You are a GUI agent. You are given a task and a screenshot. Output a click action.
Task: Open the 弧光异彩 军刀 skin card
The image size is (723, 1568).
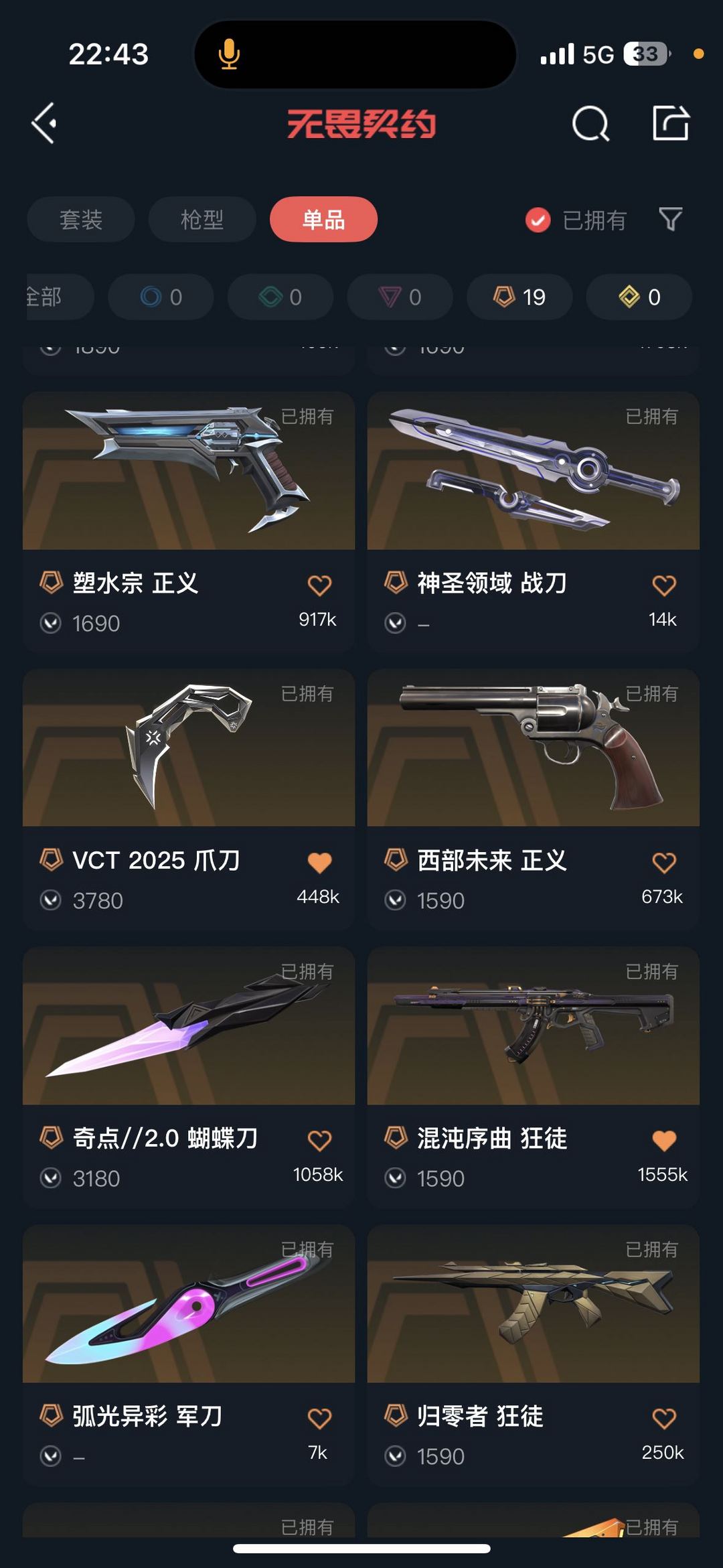click(189, 1356)
